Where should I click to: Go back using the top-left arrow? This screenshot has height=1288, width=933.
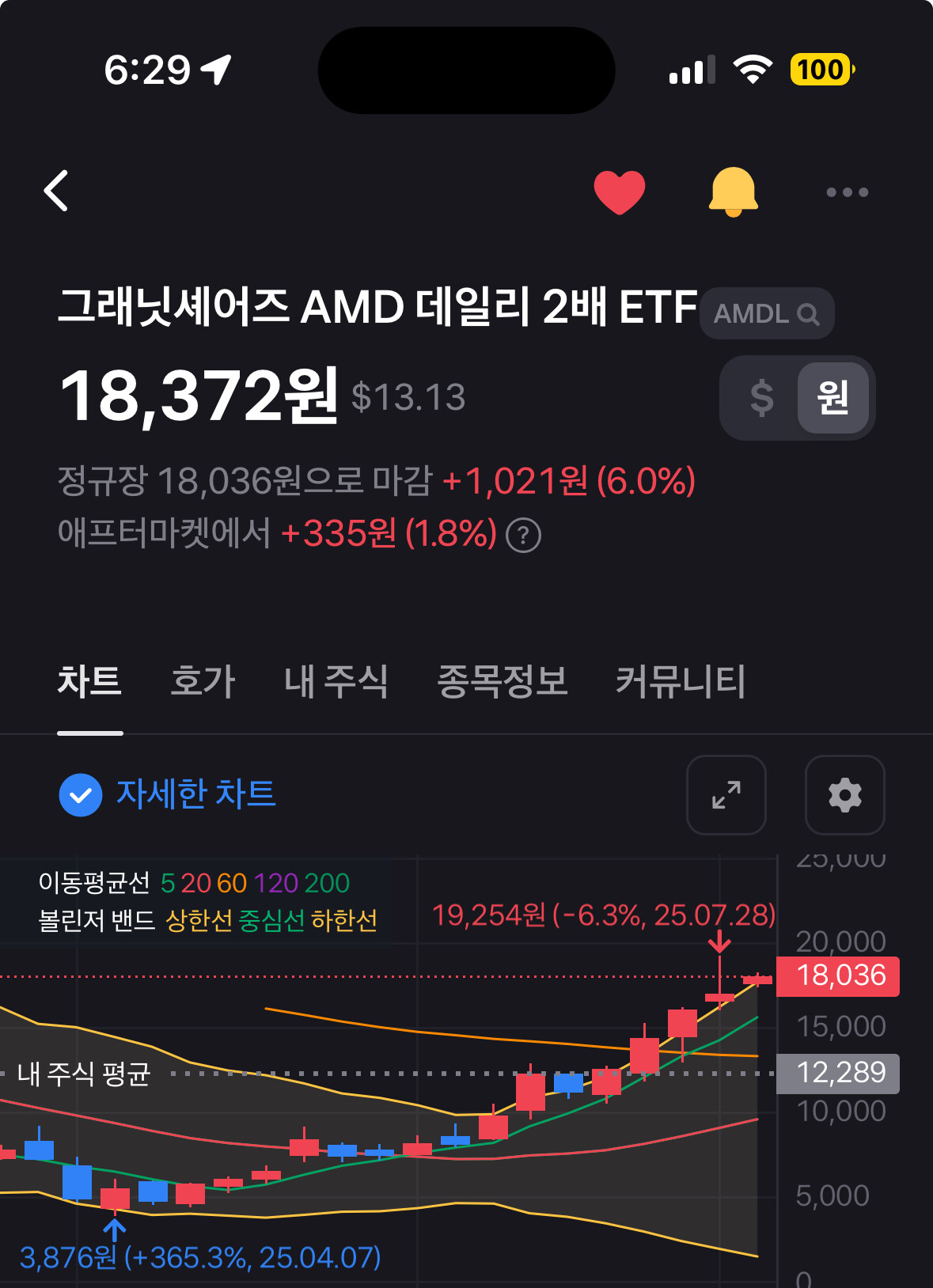56,191
